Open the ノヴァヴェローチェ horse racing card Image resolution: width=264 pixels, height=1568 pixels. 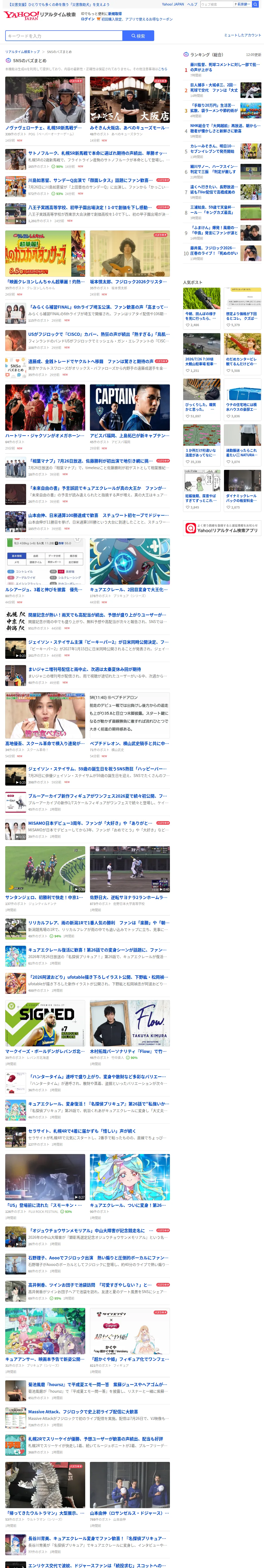tap(45, 109)
